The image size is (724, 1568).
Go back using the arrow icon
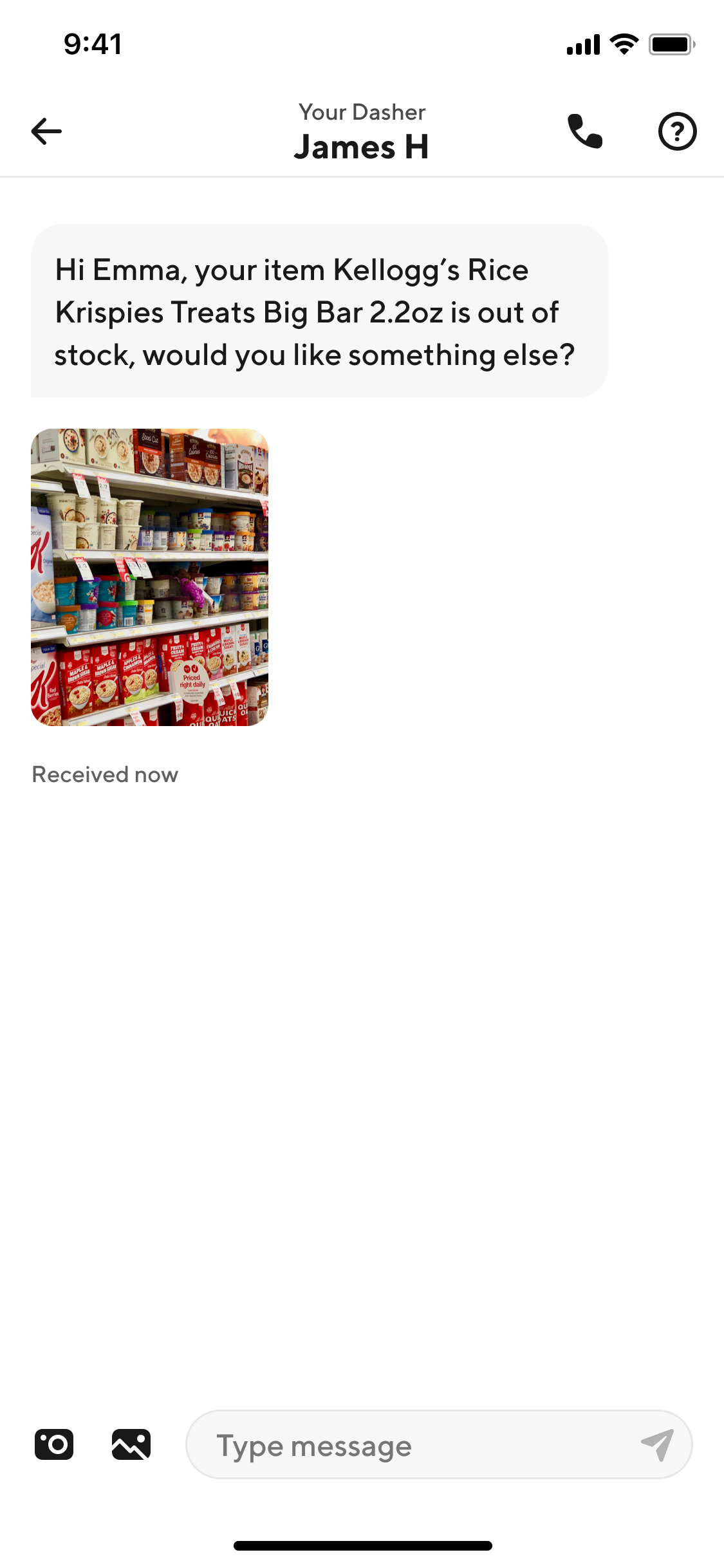point(46,131)
